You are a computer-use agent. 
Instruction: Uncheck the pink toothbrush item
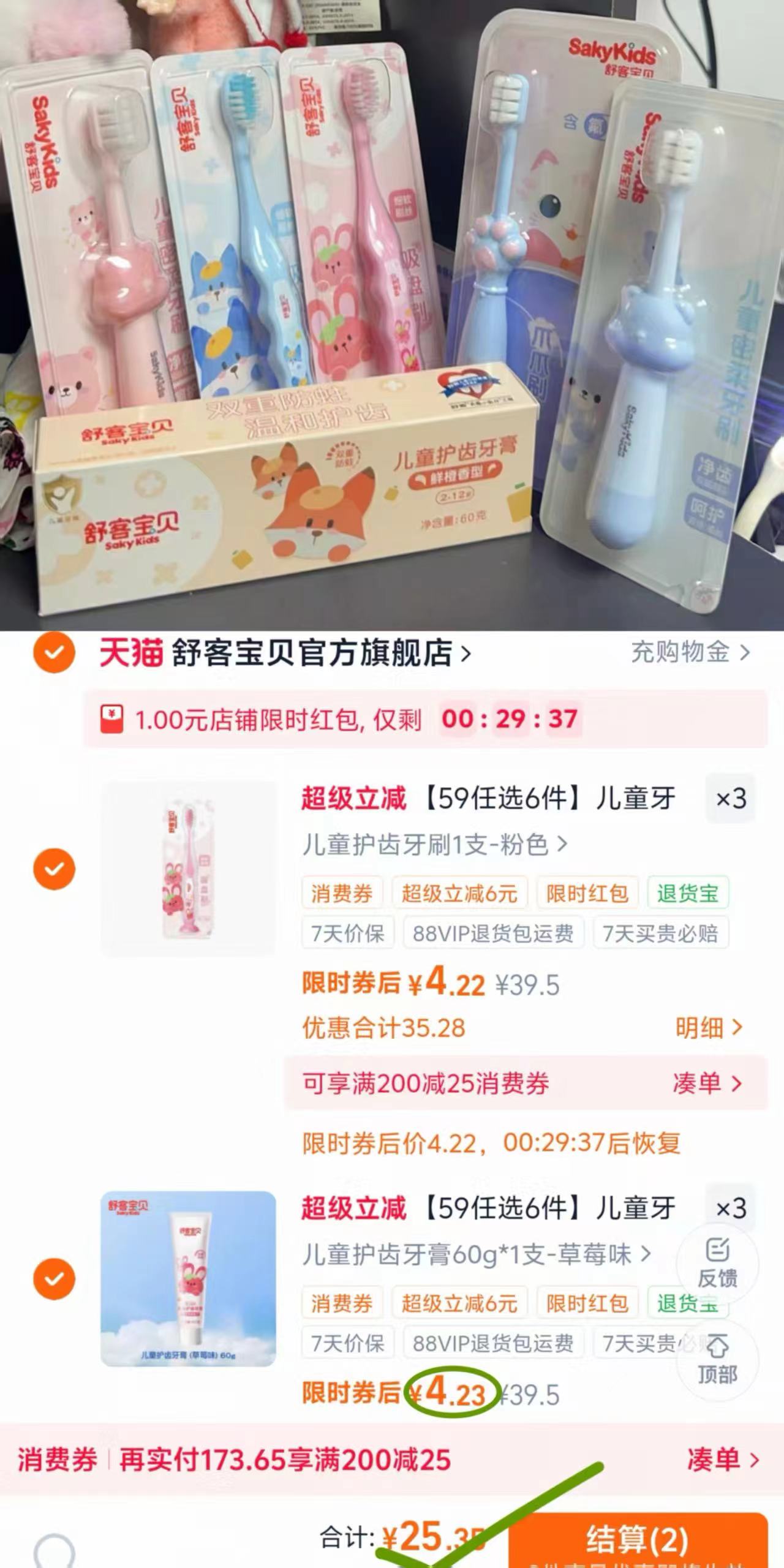tap(54, 868)
